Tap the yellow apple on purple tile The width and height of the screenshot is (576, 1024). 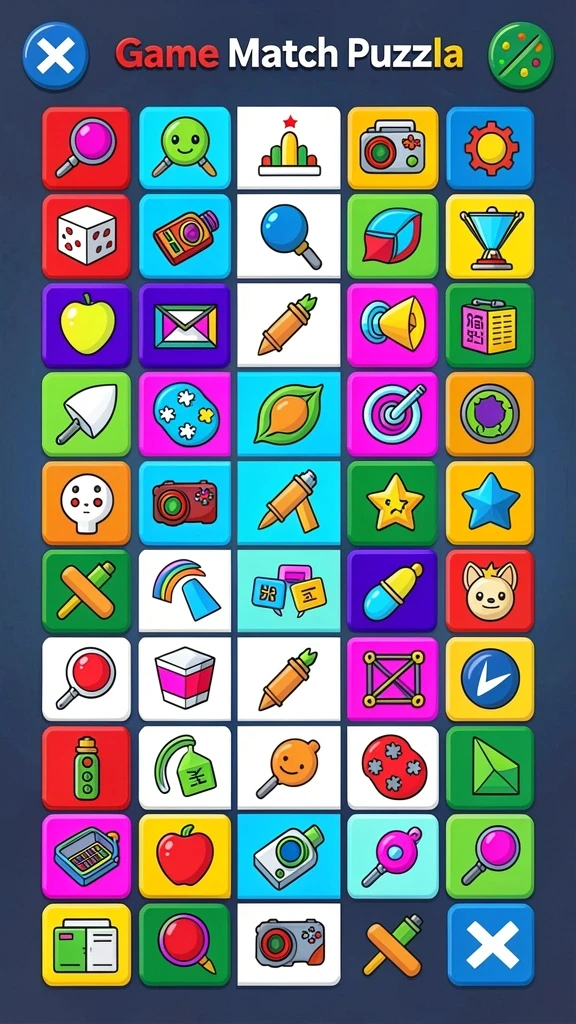click(86, 325)
